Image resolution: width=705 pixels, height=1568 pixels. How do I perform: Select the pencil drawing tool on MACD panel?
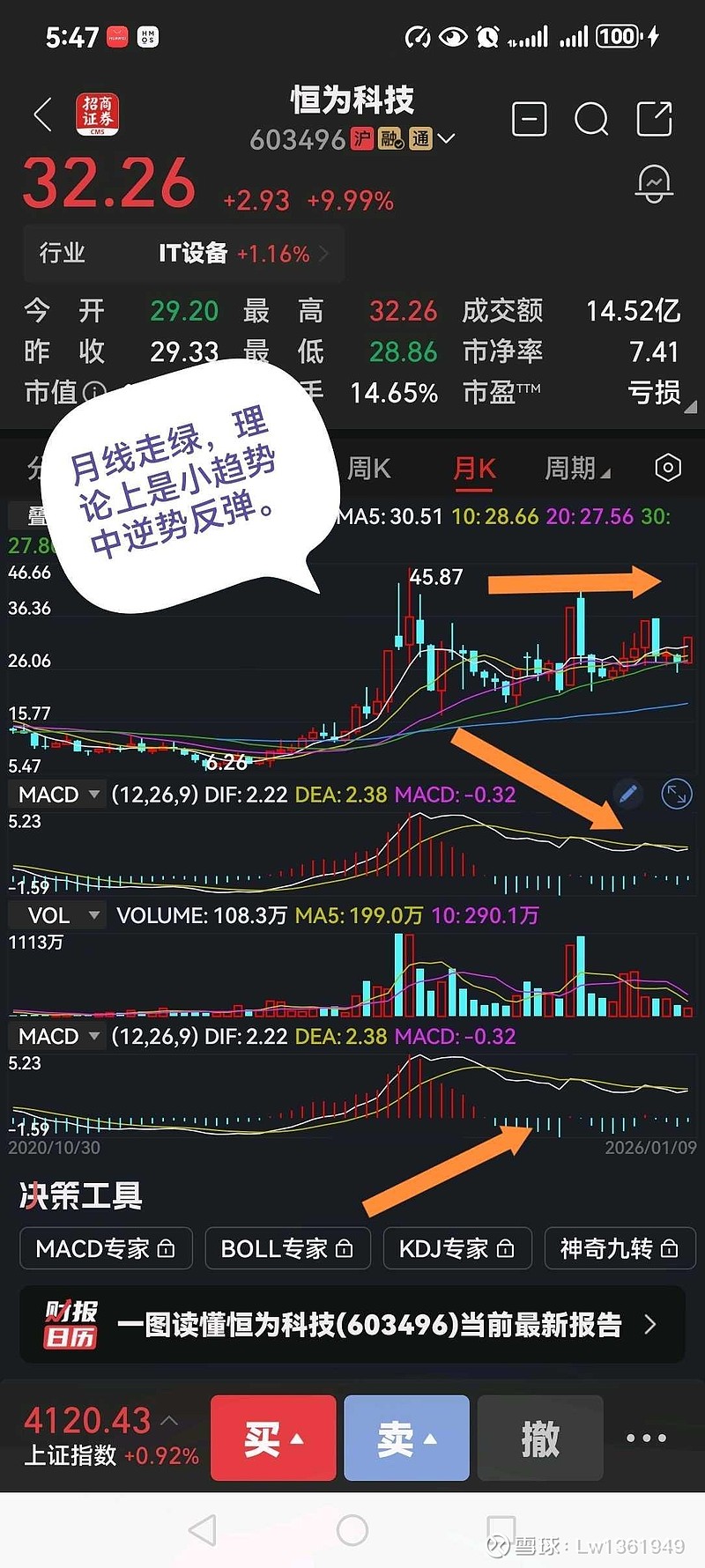[x=628, y=794]
